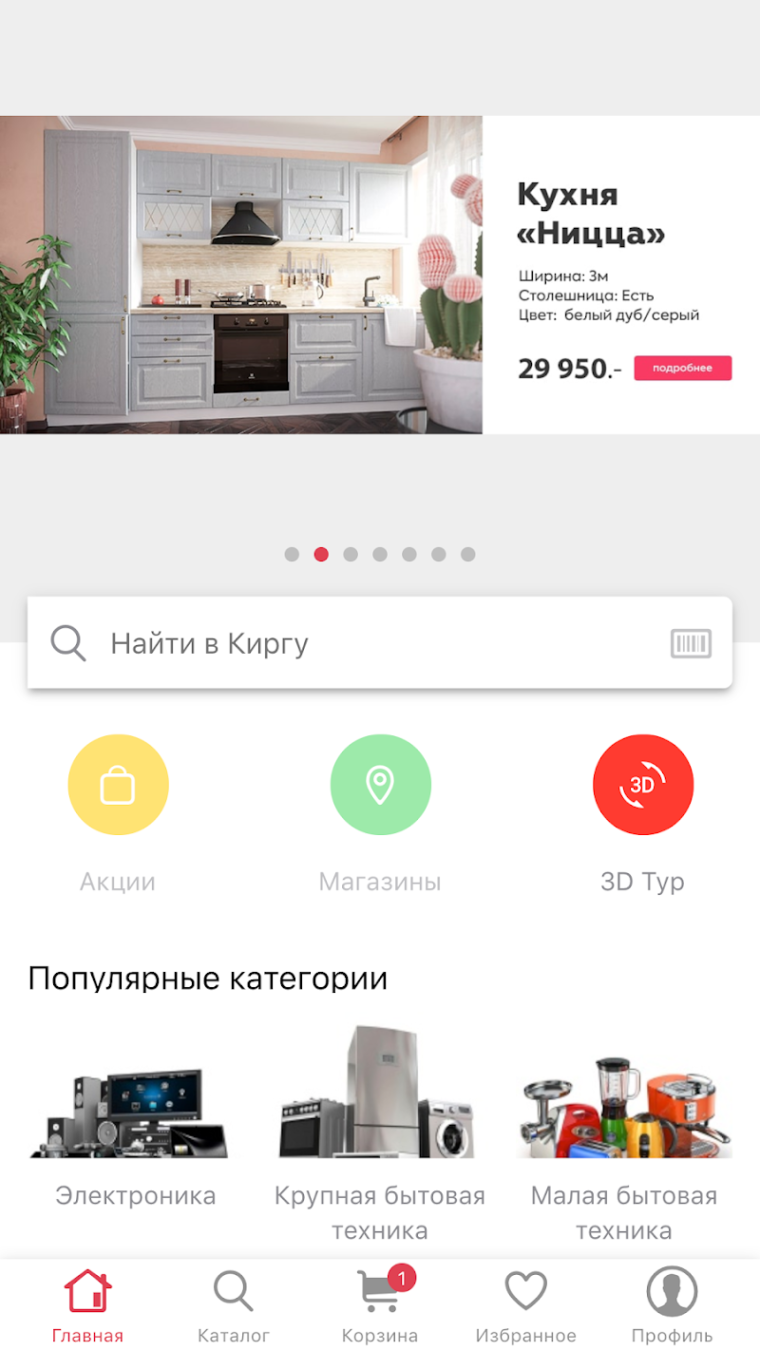Open the barcode scanner in the search bar

[x=693, y=643]
